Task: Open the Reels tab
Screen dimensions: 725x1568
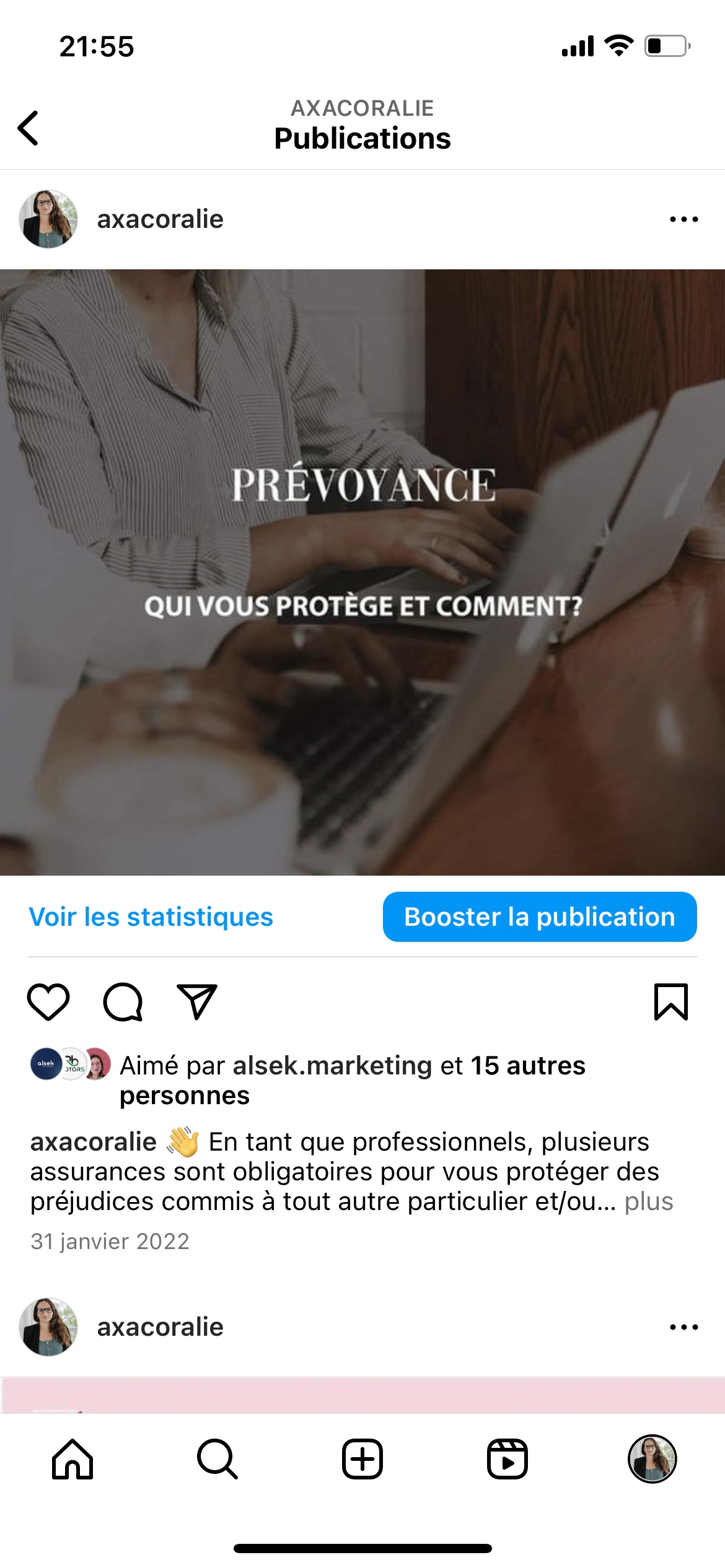Action: pos(507,1459)
